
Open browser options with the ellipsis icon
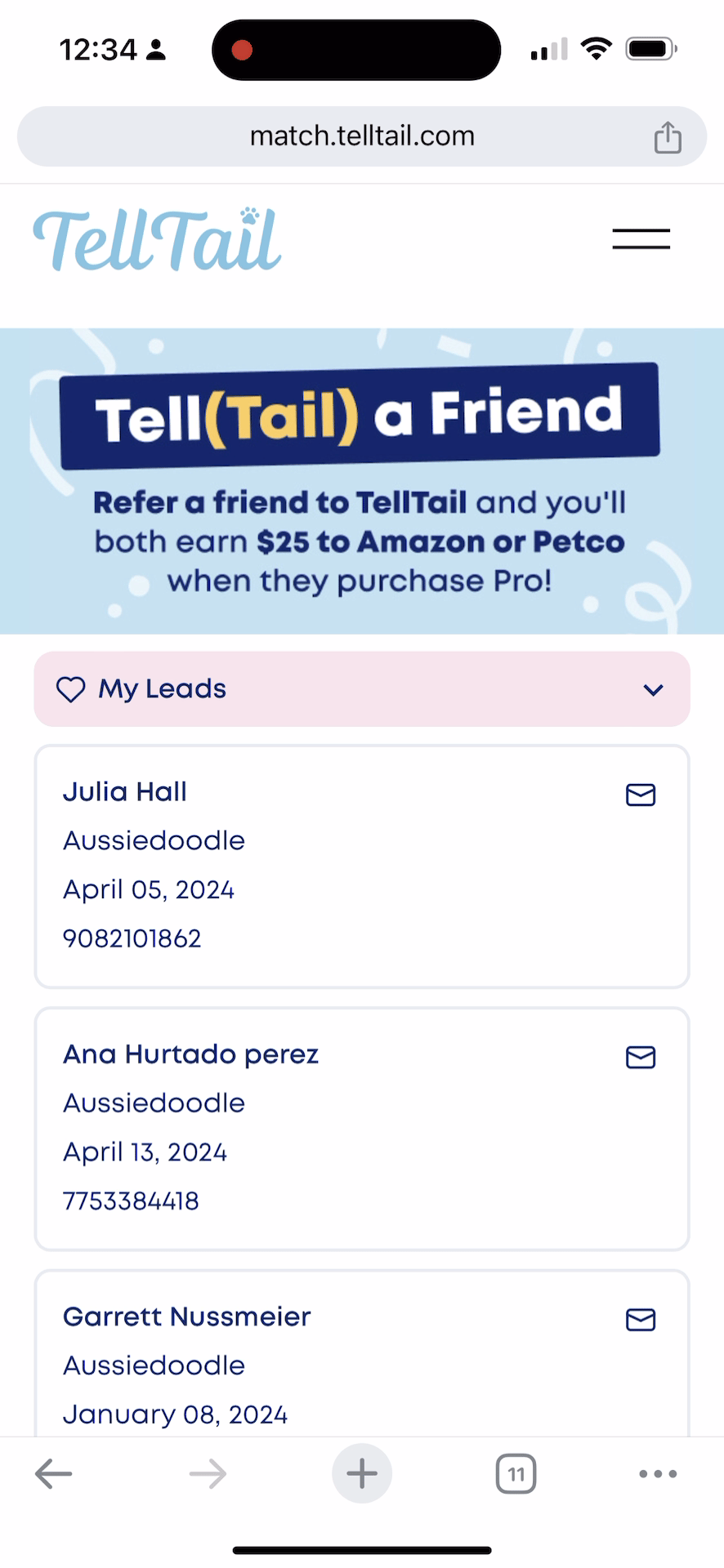(658, 1473)
